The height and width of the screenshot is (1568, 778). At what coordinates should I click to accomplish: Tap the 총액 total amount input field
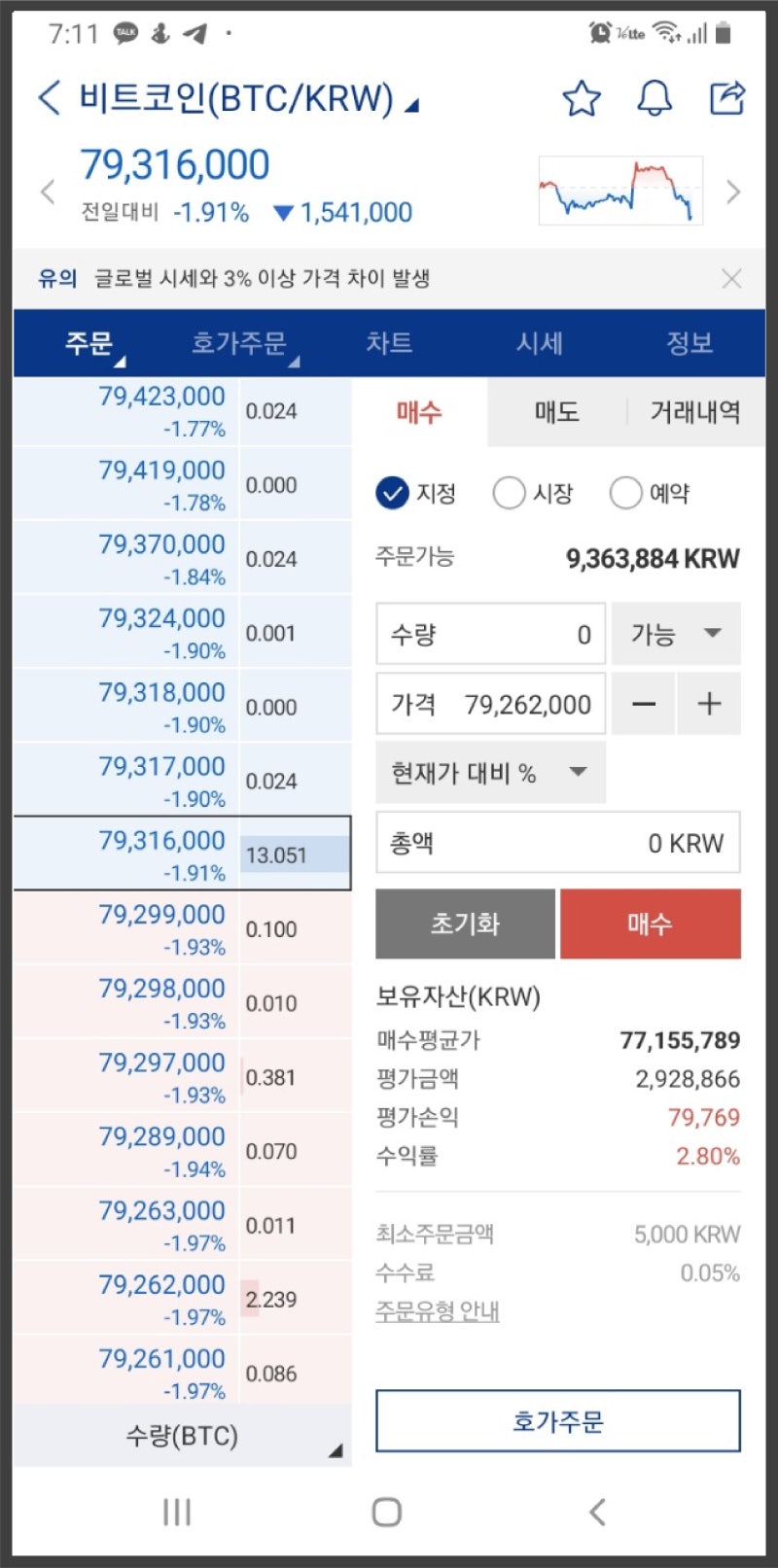point(559,843)
